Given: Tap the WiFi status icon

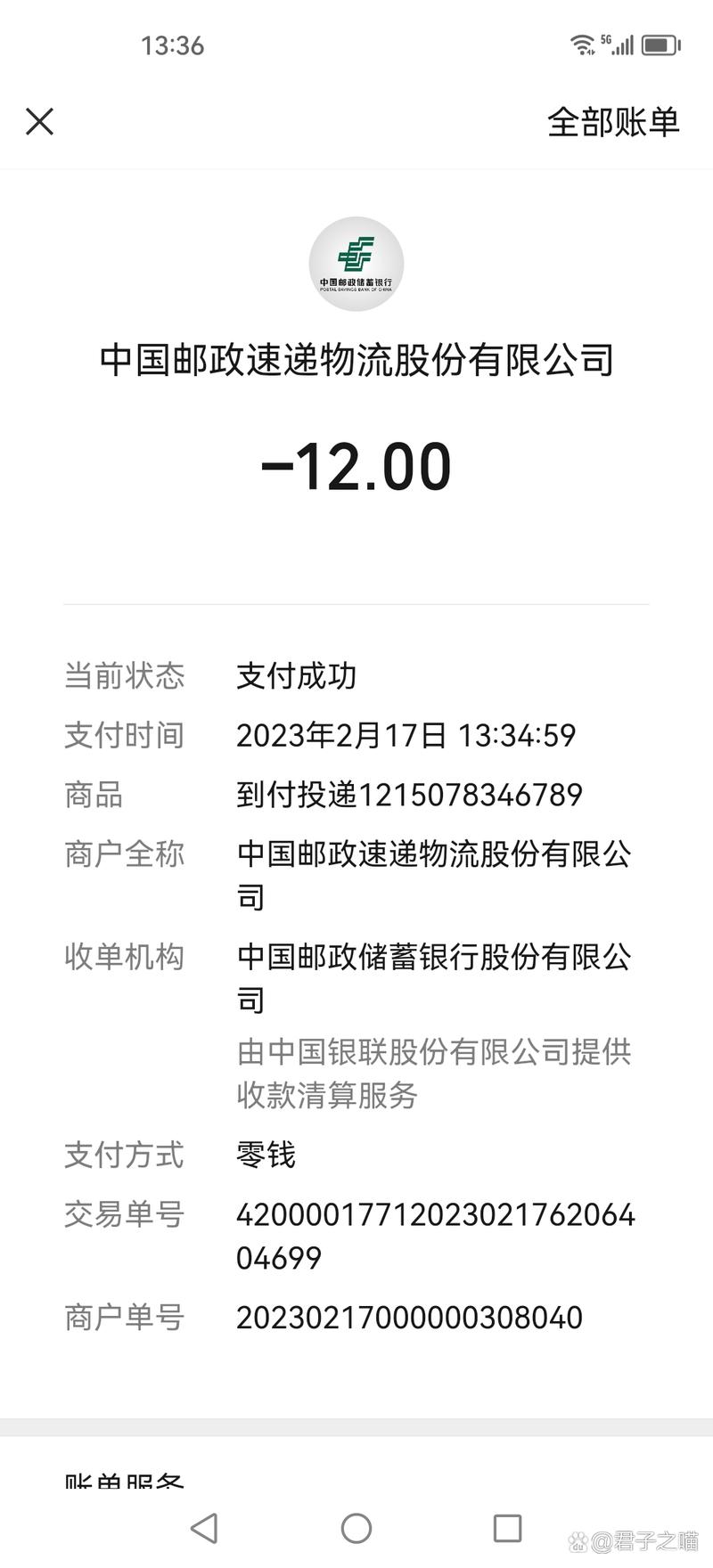Looking at the screenshot, I should pos(584,44).
